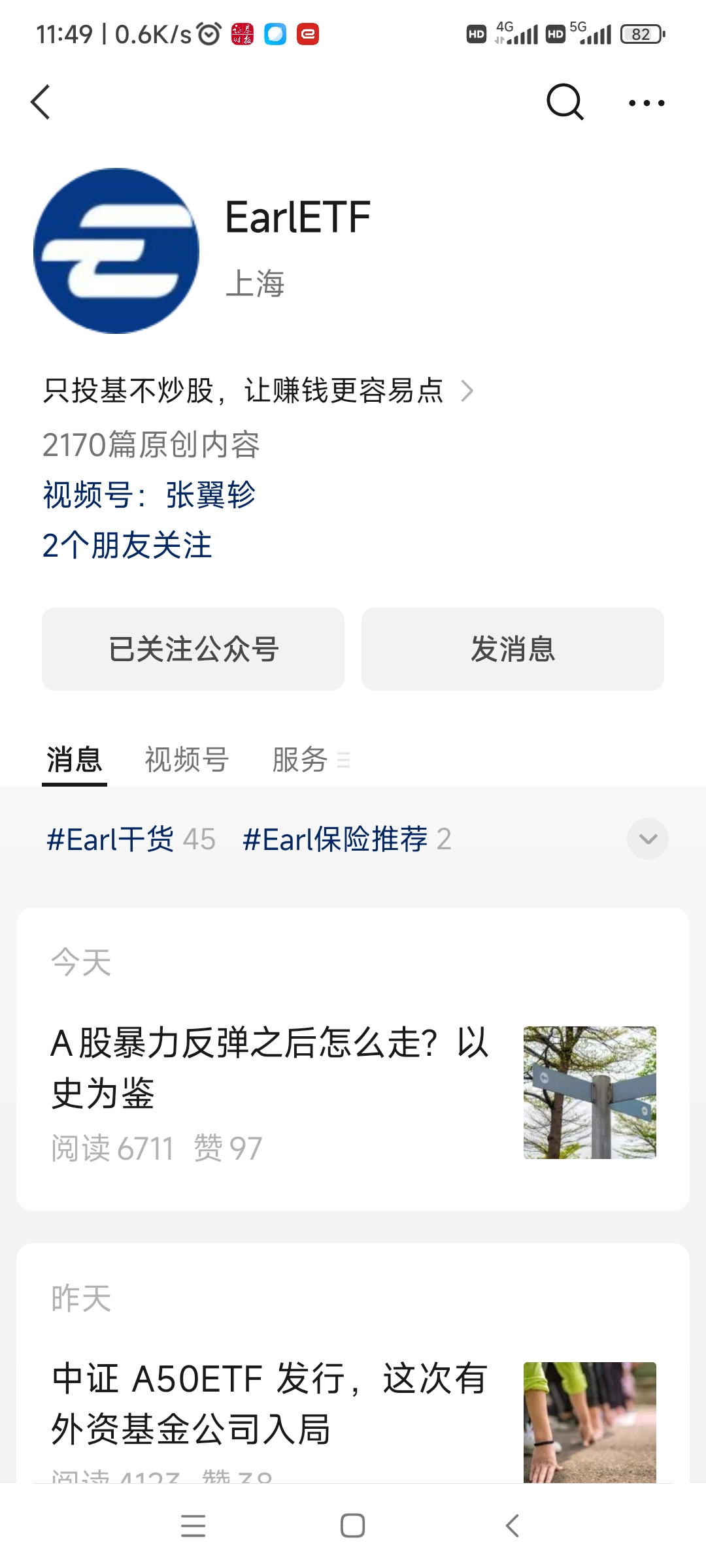Send a message via 发消息
This screenshot has width=706, height=1568.
(x=513, y=649)
